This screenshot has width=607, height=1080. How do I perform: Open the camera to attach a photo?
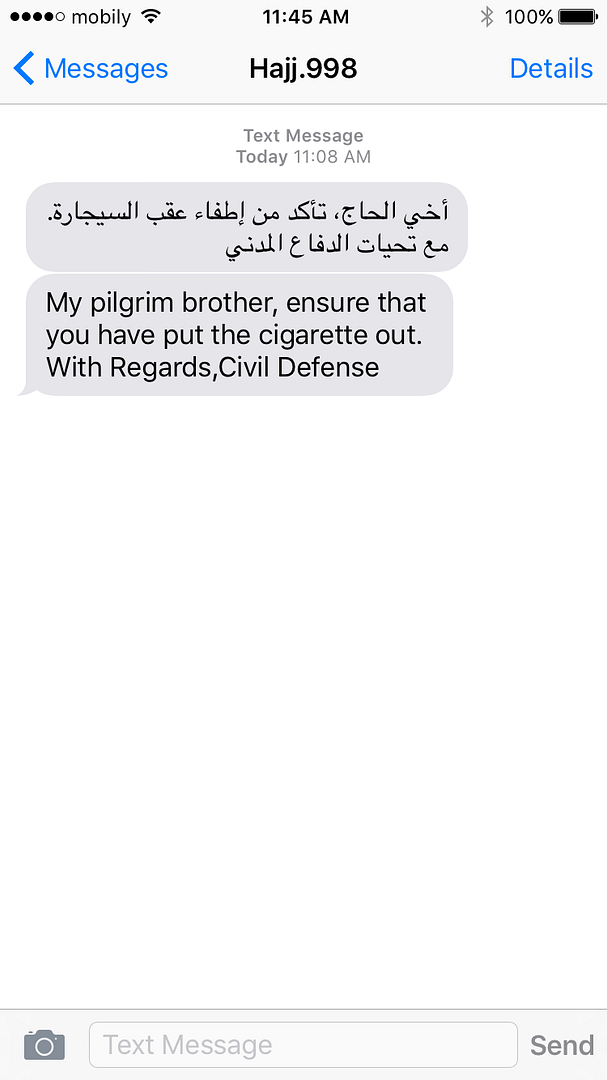tap(44, 1045)
